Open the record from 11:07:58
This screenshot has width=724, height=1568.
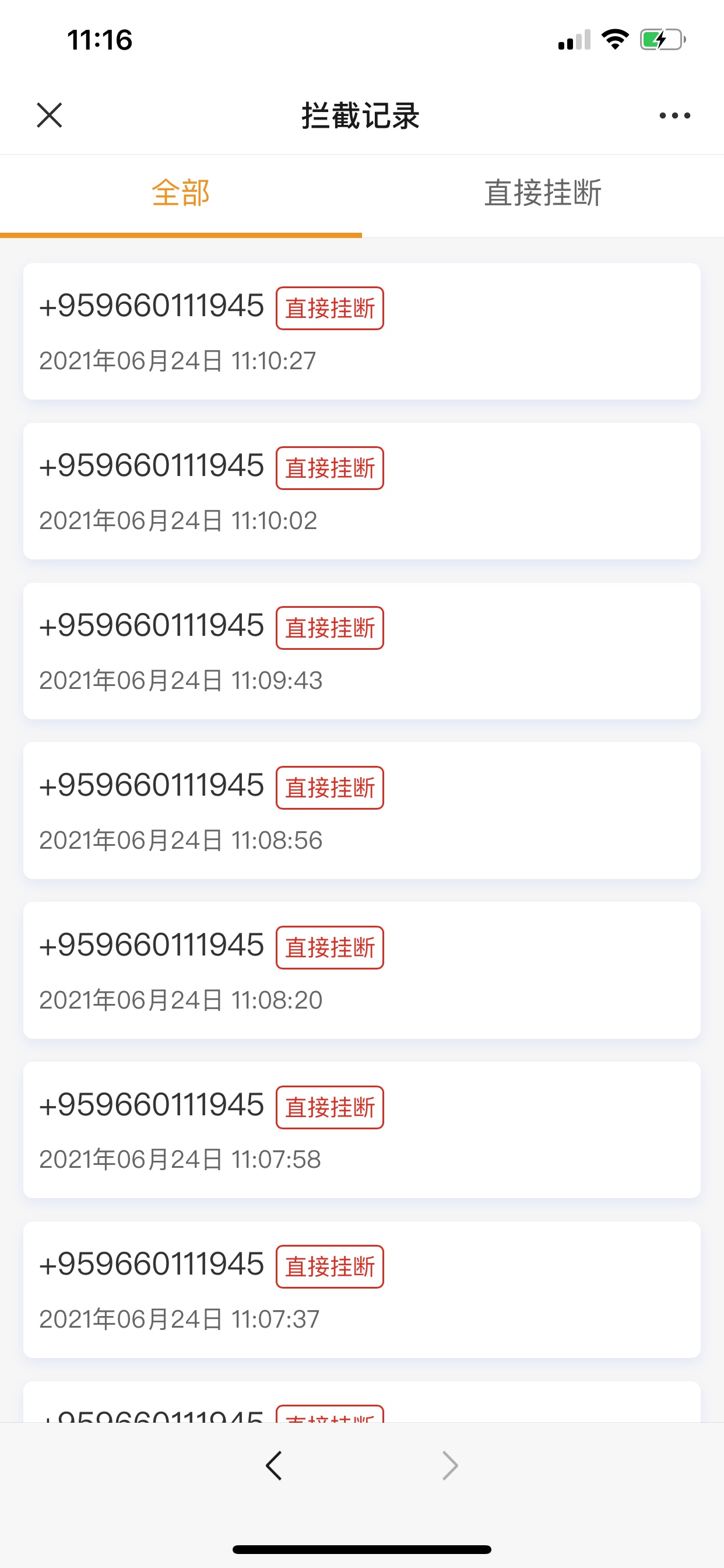click(362, 1130)
